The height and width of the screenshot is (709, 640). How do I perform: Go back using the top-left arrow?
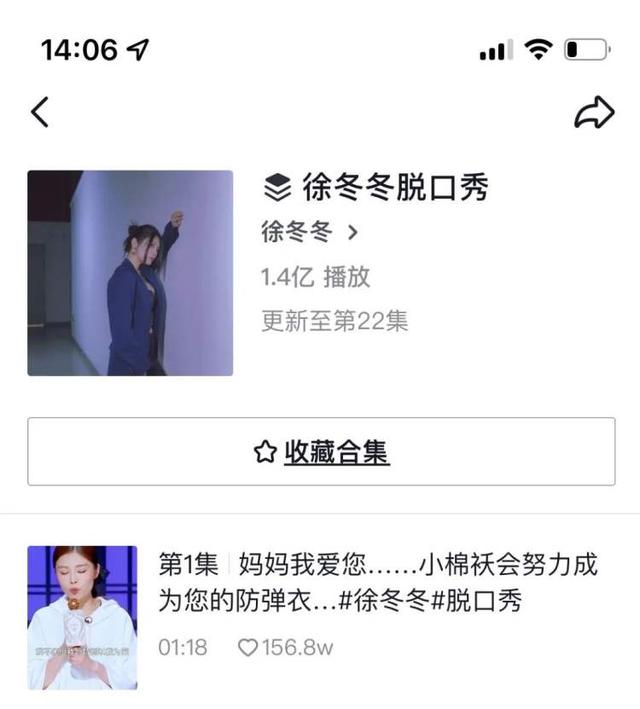point(40,113)
